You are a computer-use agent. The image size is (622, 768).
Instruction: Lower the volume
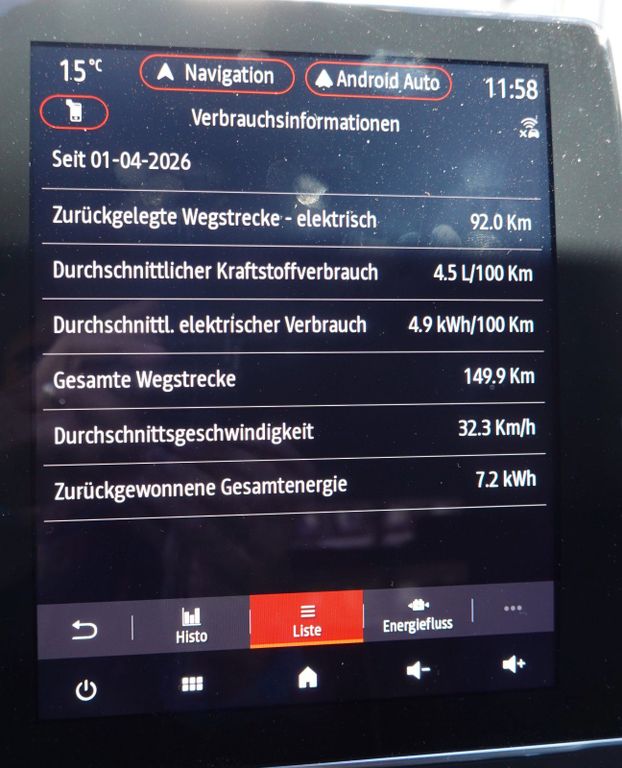click(418, 671)
